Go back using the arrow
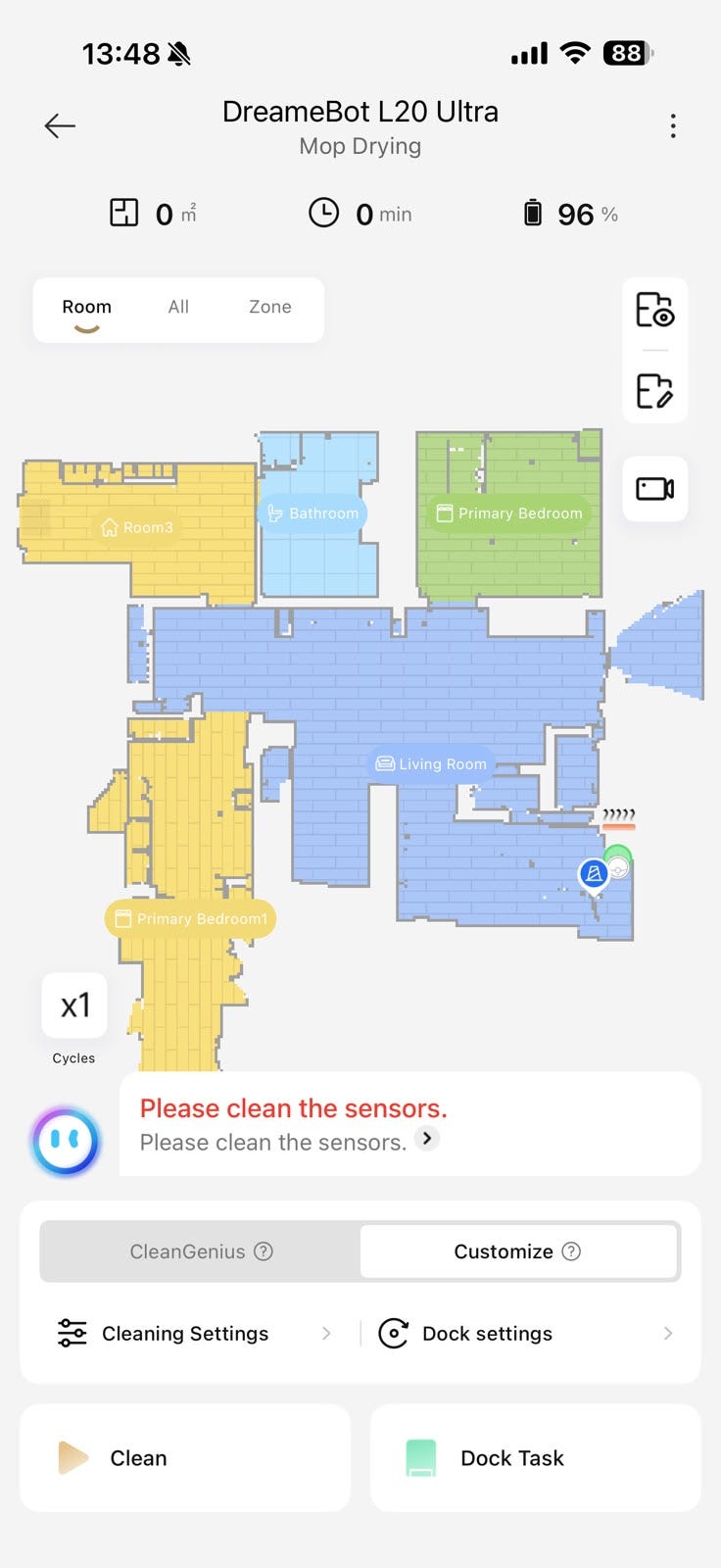This screenshot has width=721, height=1568. point(60,125)
